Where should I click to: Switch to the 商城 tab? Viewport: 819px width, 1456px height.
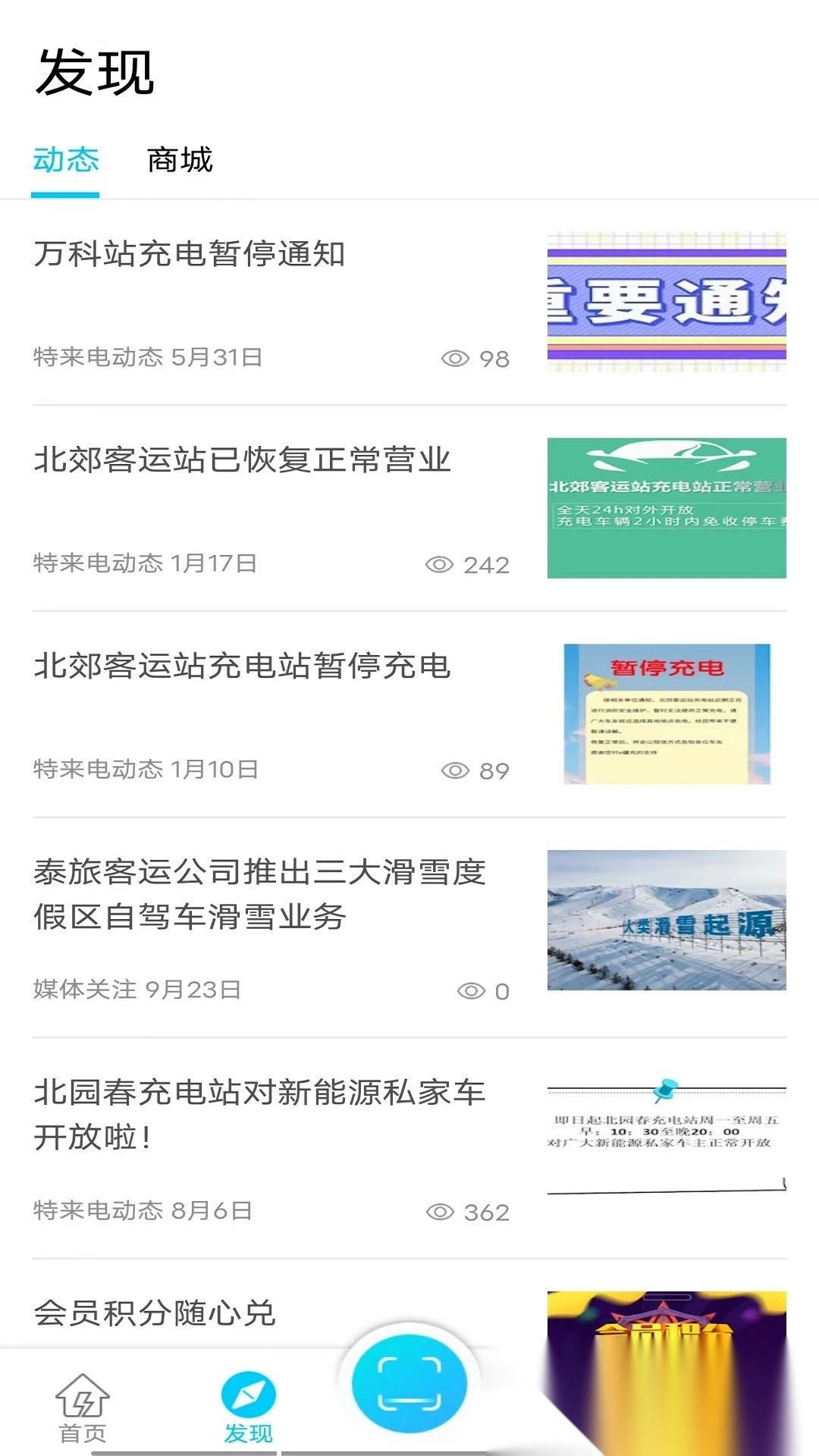pyautogui.click(x=180, y=161)
